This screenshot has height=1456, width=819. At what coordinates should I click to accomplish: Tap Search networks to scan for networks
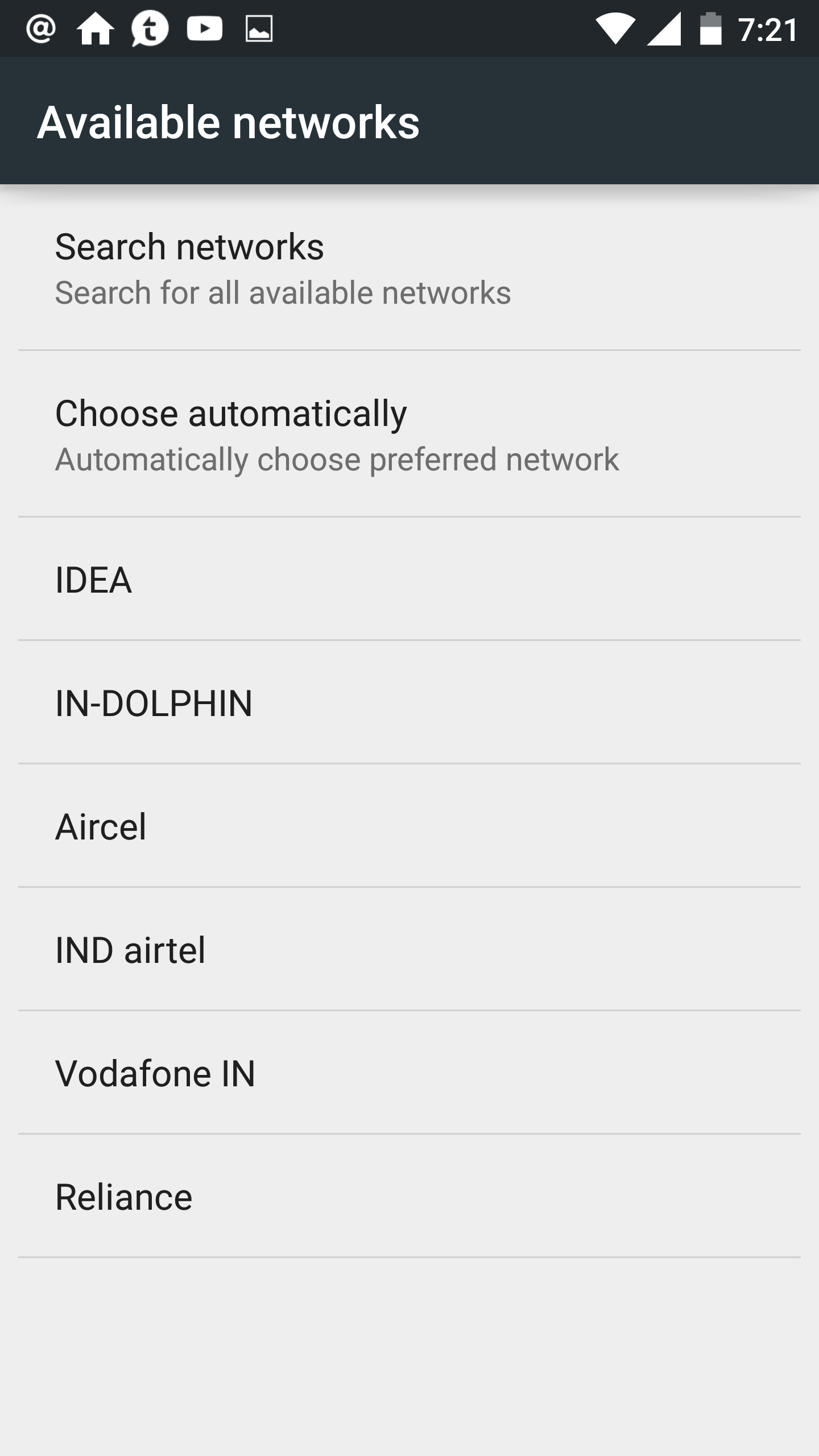tap(409, 268)
